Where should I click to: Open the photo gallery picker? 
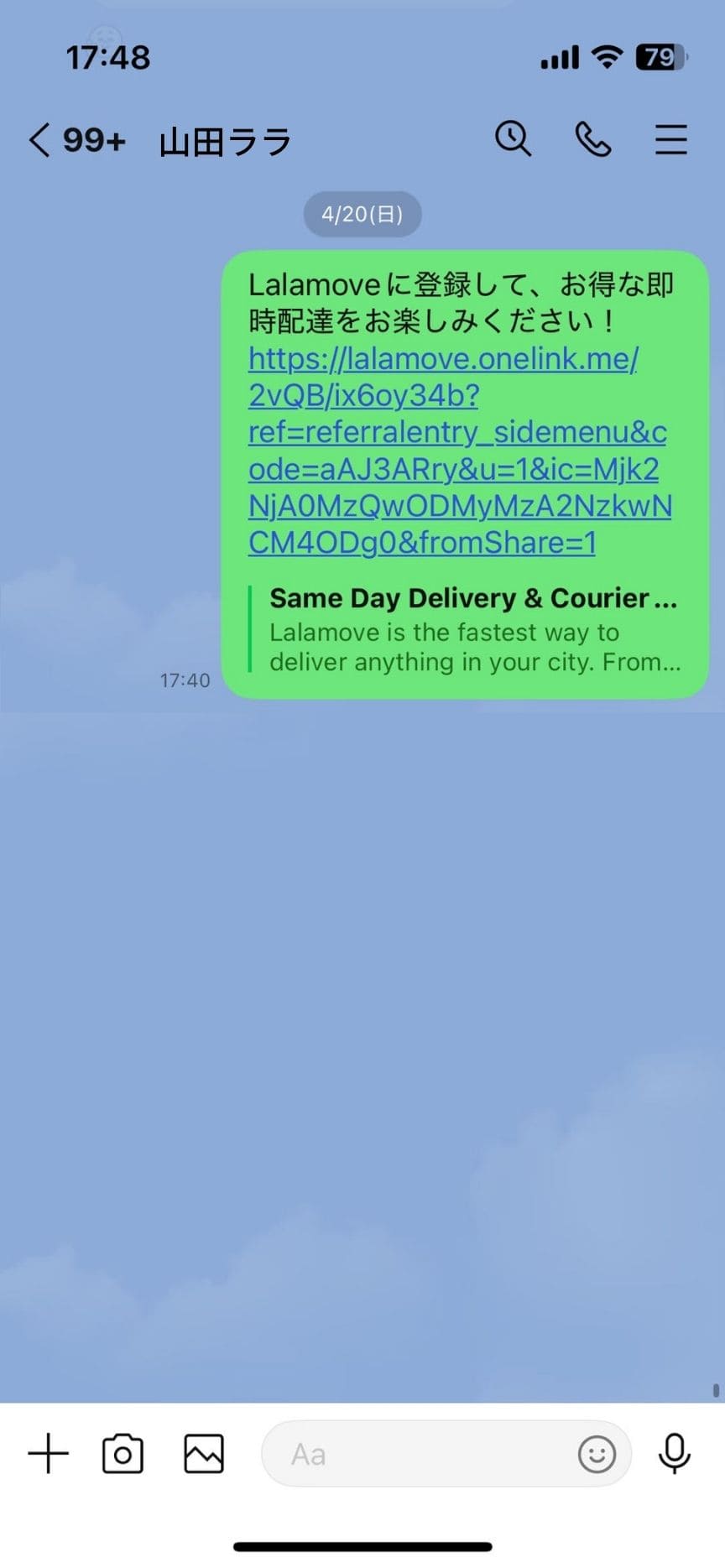tap(204, 1453)
